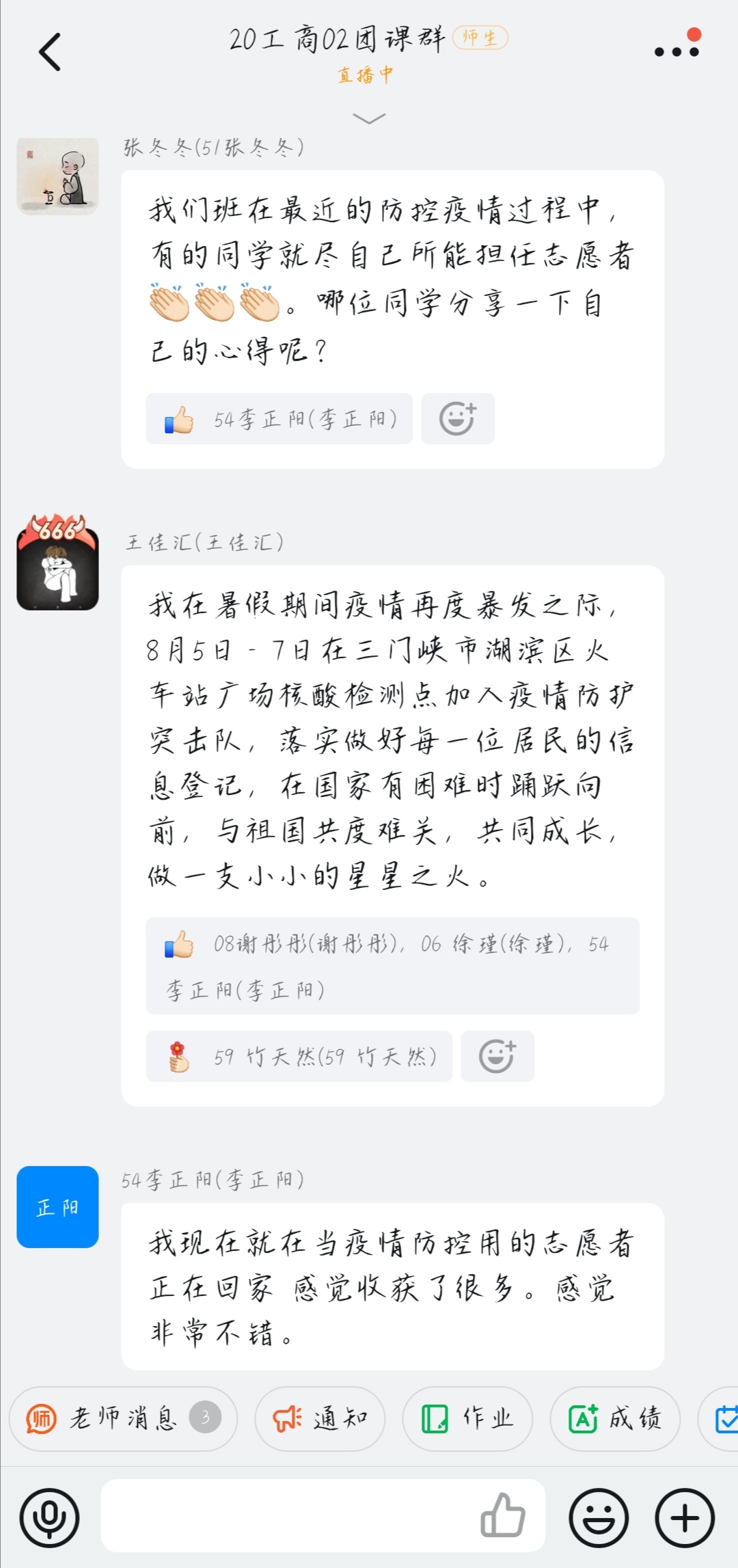Open the 作业 homework chip
The width and height of the screenshot is (738, 1568).
click(x=467, y=1419)
